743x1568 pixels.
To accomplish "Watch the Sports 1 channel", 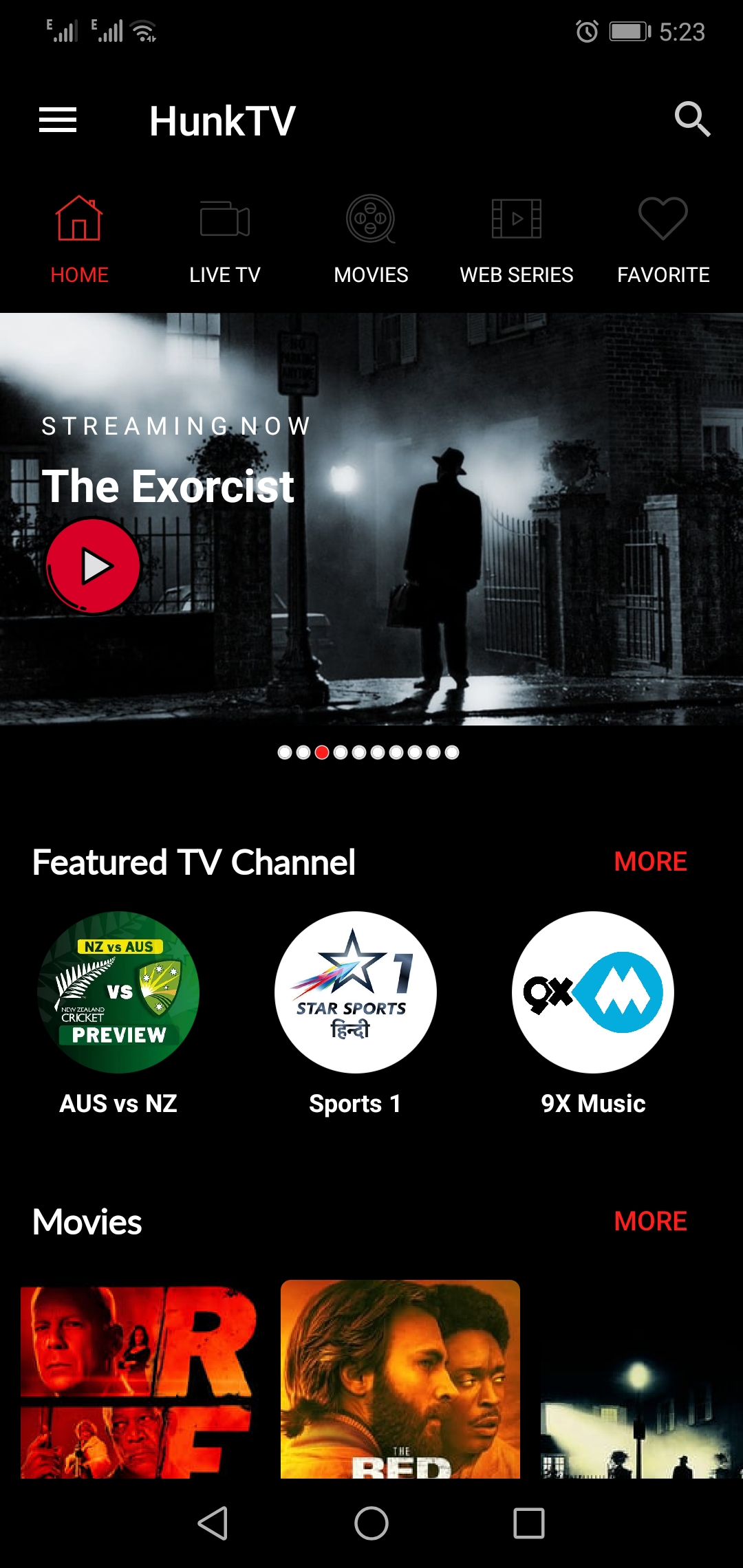I will (355, 992).
